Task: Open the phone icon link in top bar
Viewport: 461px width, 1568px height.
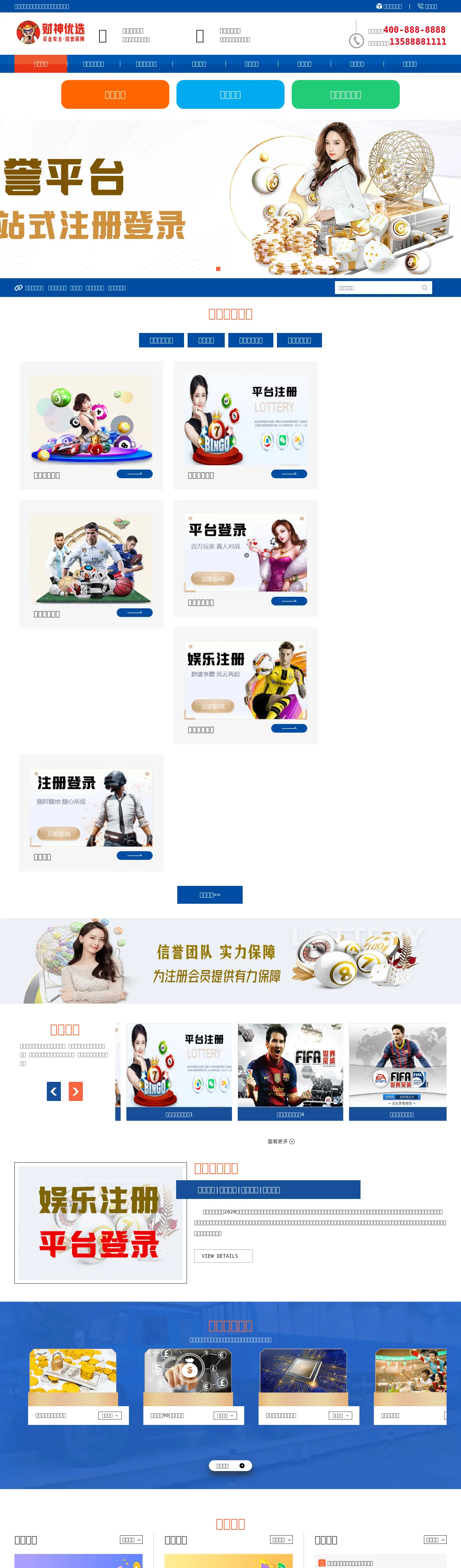Action: pos(427,6)
